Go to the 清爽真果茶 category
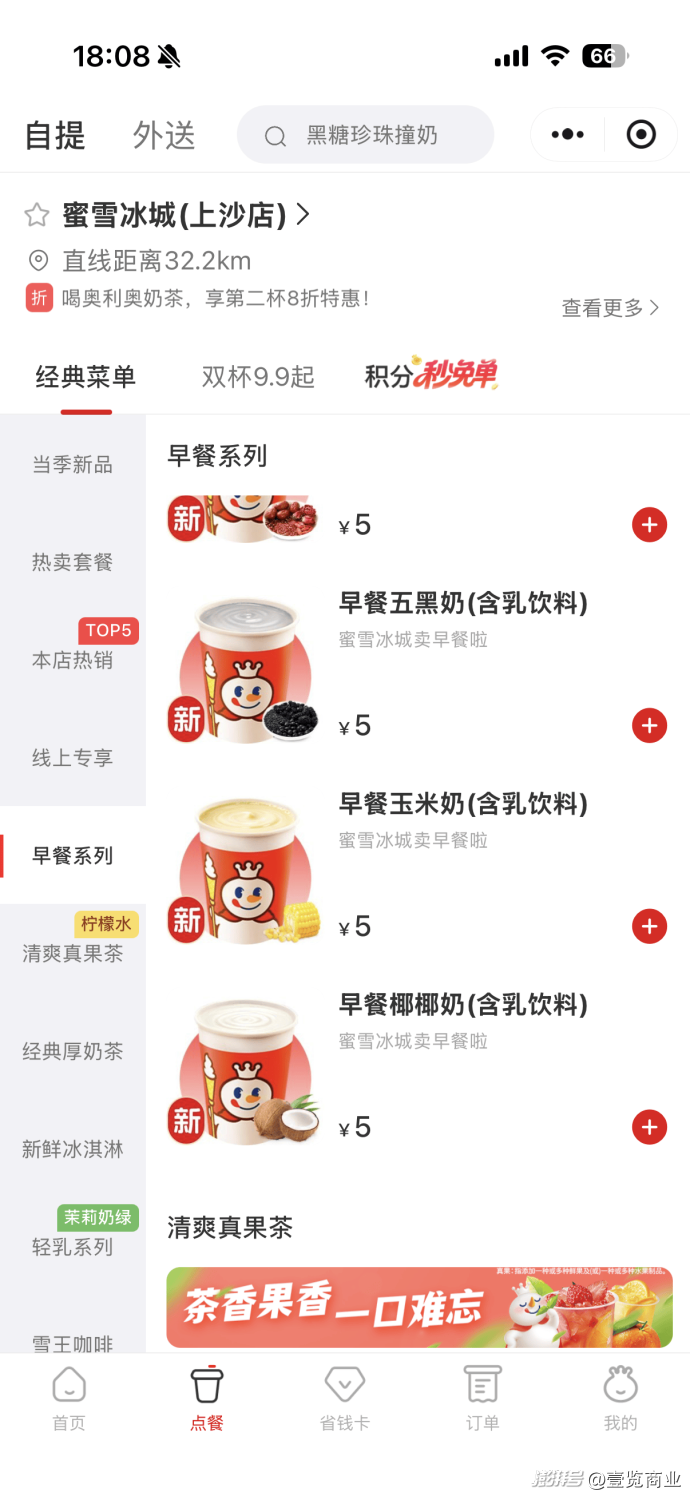The width and height of the screenshot is (690, 1500). [72, 954]
